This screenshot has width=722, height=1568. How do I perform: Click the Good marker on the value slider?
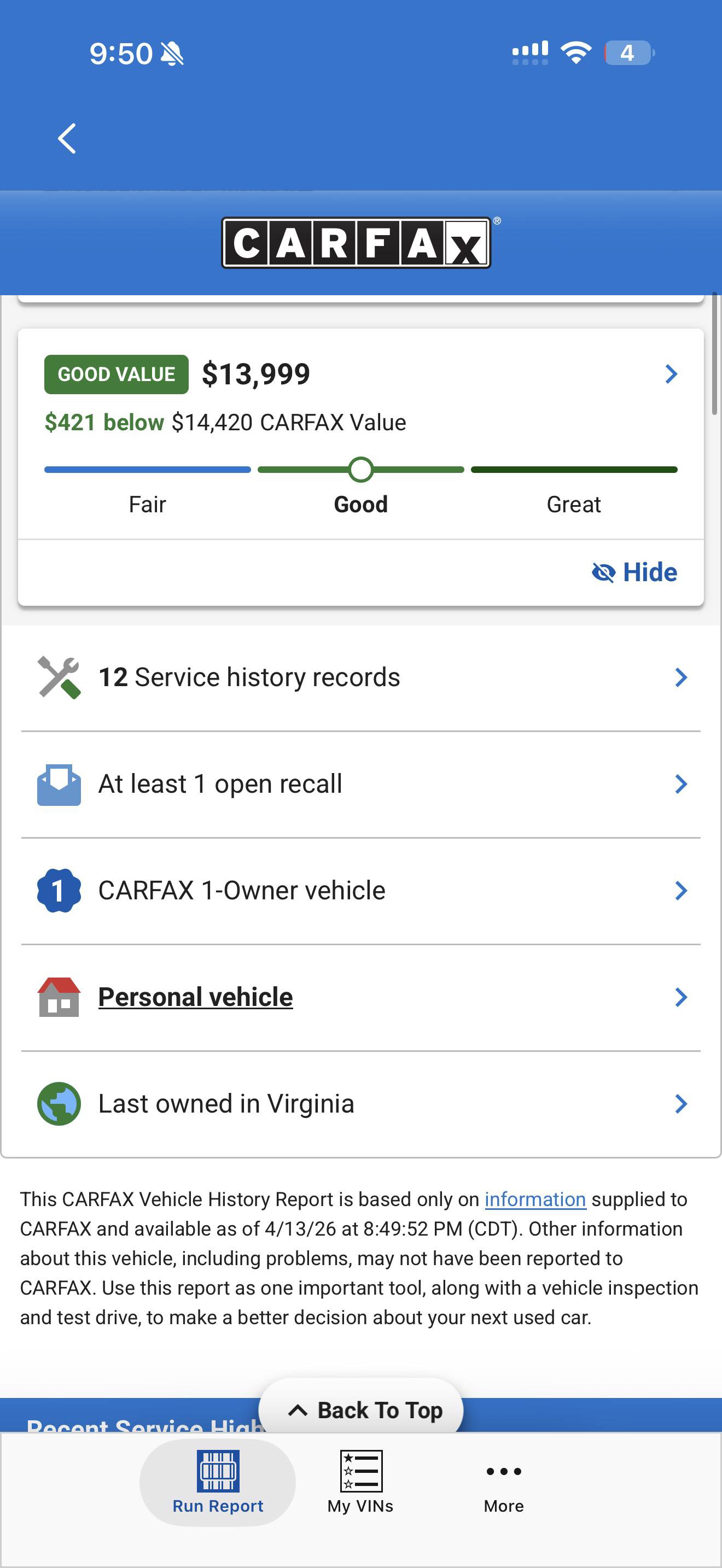(x=360, y=469)
